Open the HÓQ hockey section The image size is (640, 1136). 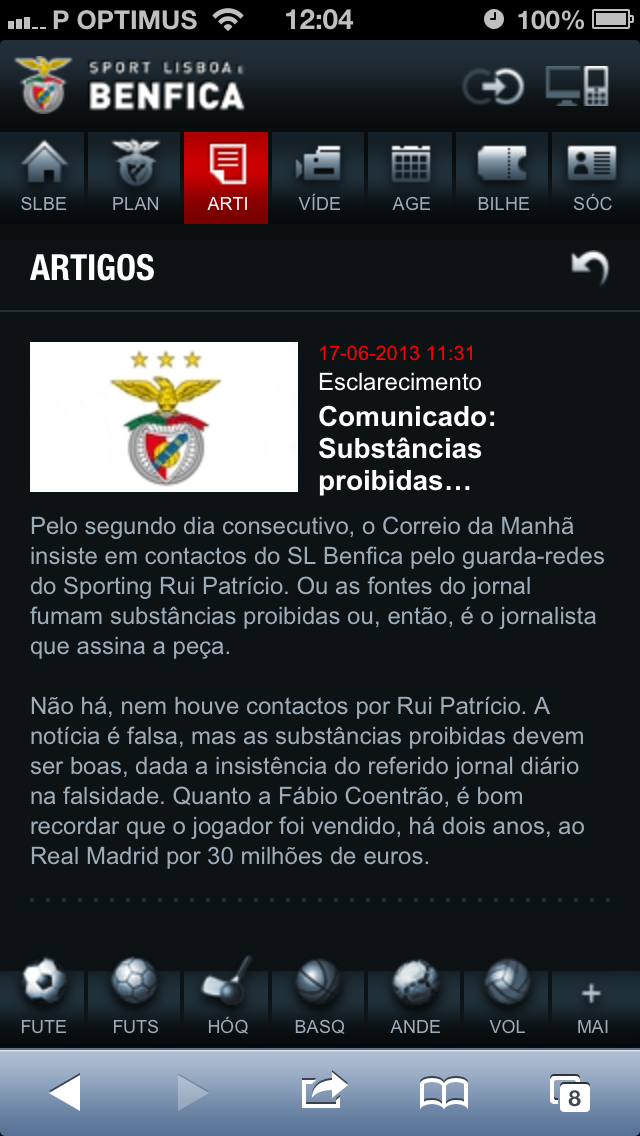[227, 998]
